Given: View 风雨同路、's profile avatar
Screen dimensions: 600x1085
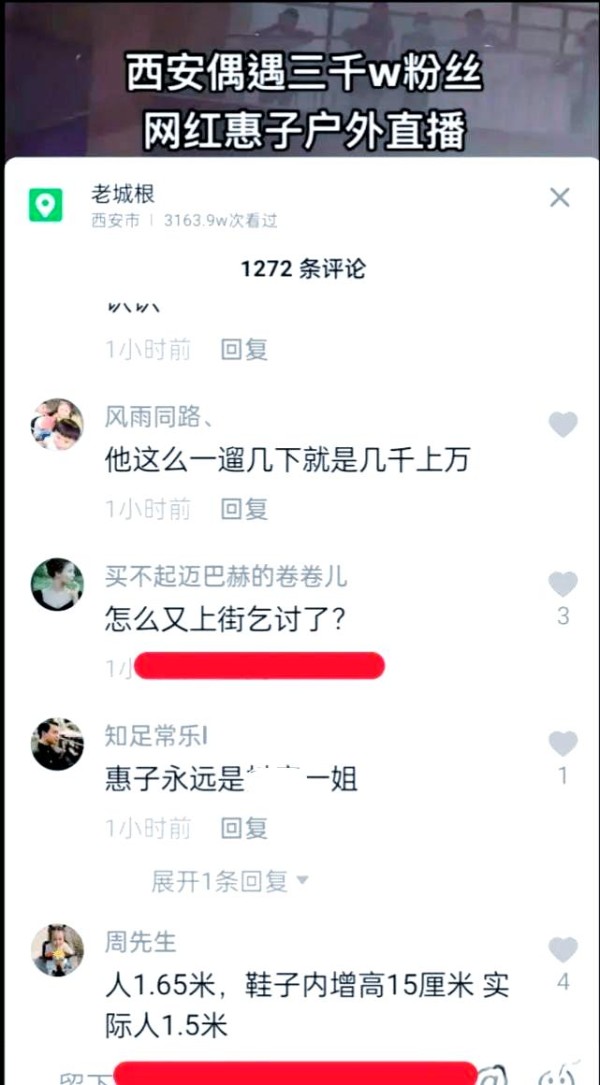Looking at the screenshot, I should 57,424.
